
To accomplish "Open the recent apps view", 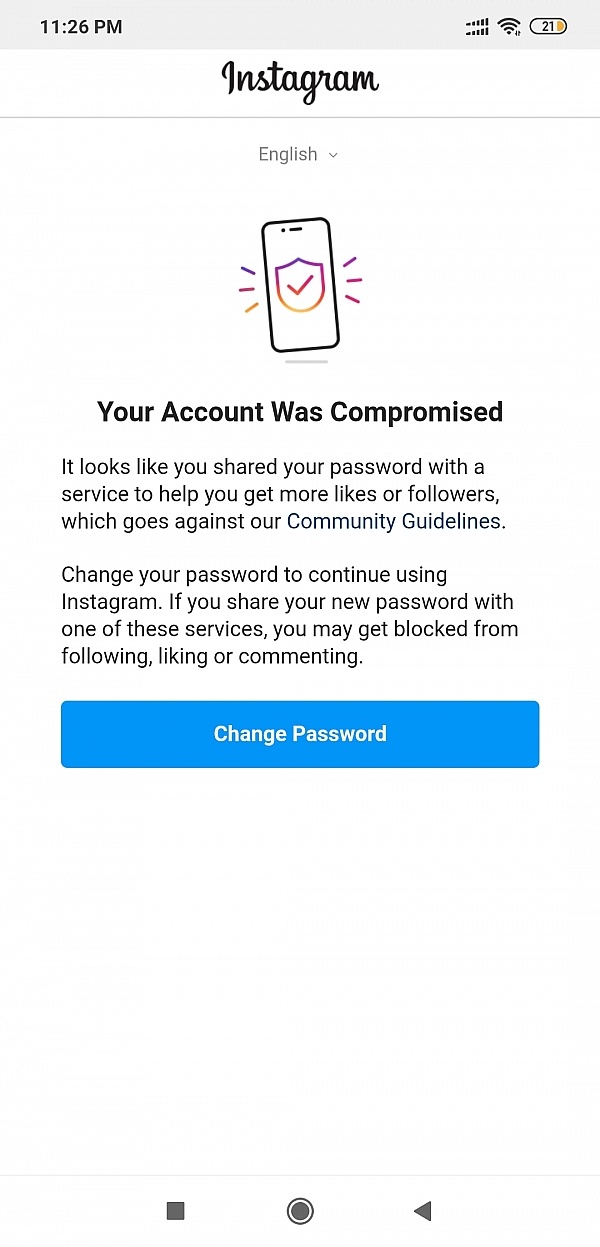I will (176, 1211).
